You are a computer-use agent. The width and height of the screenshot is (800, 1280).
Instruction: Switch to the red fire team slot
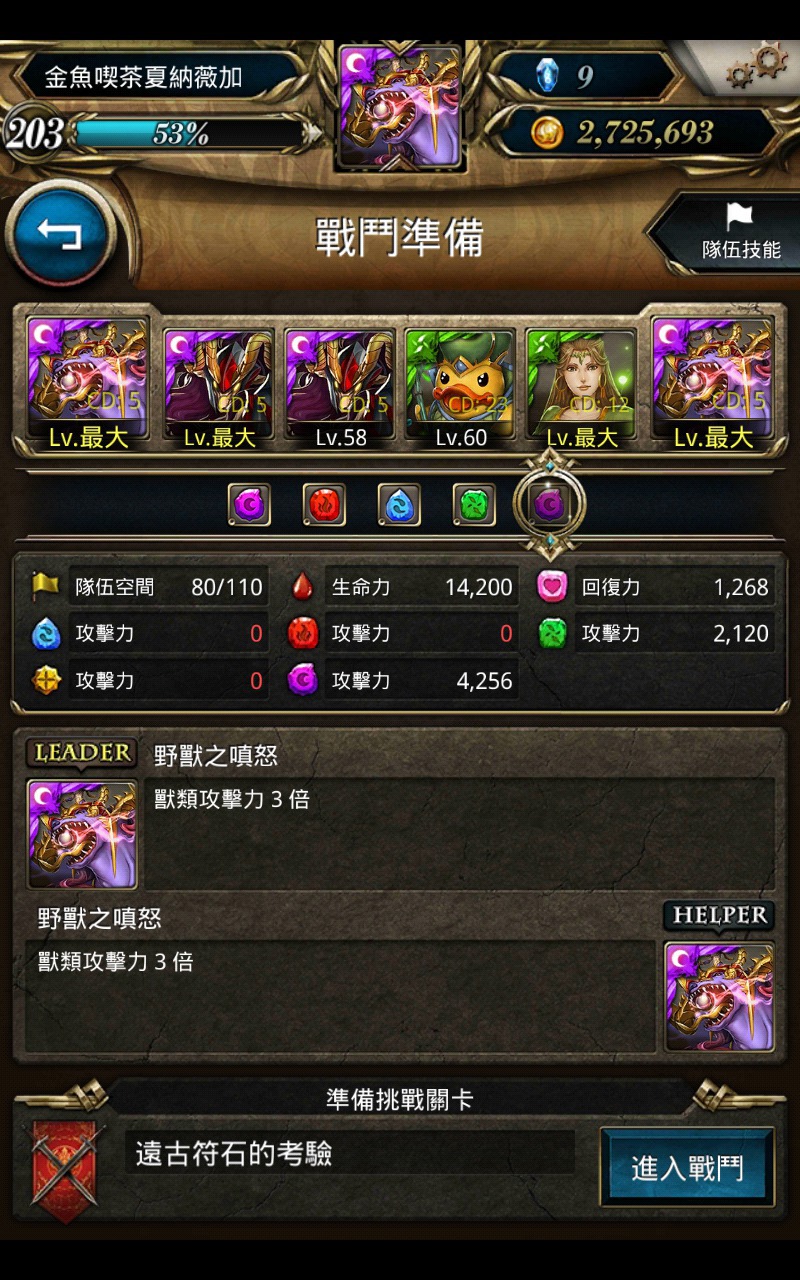pos(324,505)
